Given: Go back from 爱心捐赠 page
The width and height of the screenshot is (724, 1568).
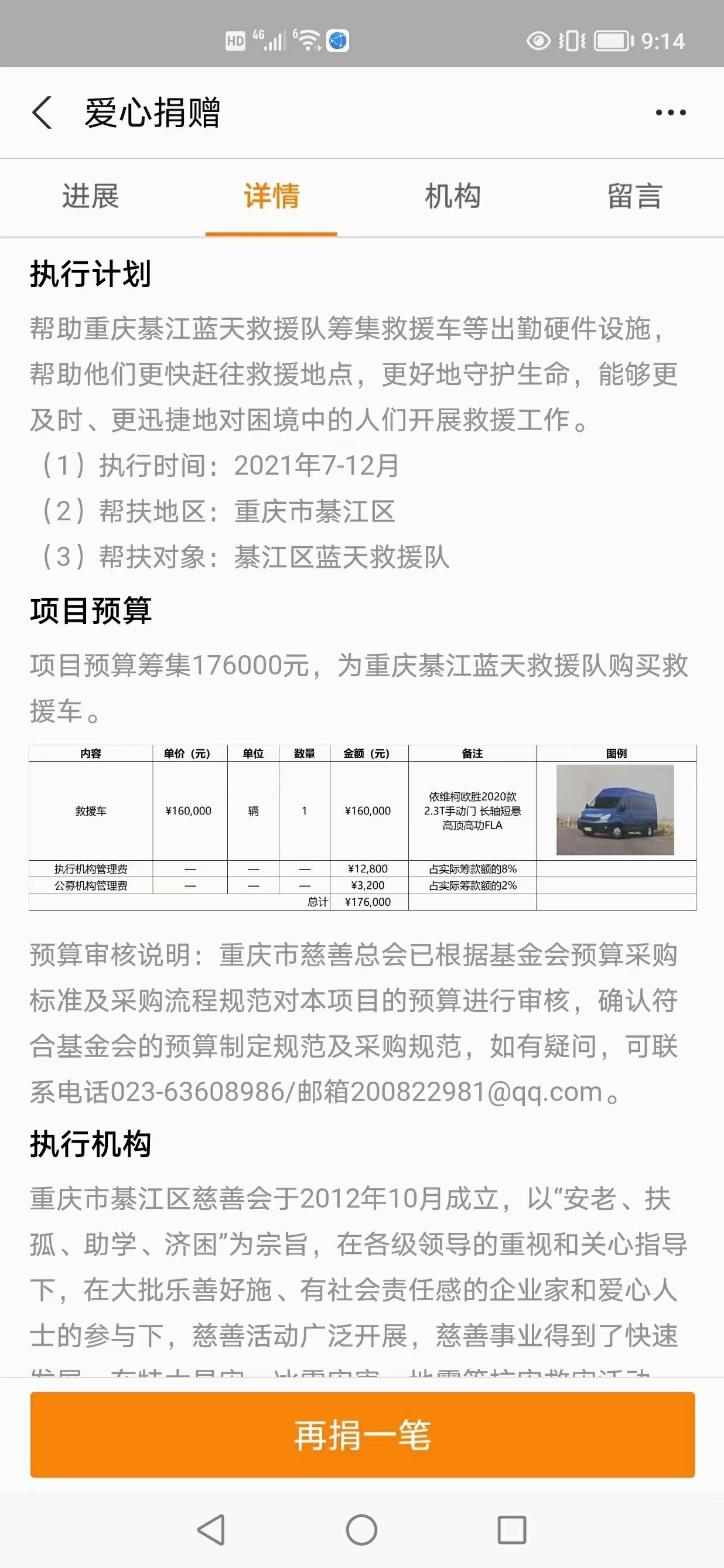Looking at the screenshot, I should (x=43, y=113).
